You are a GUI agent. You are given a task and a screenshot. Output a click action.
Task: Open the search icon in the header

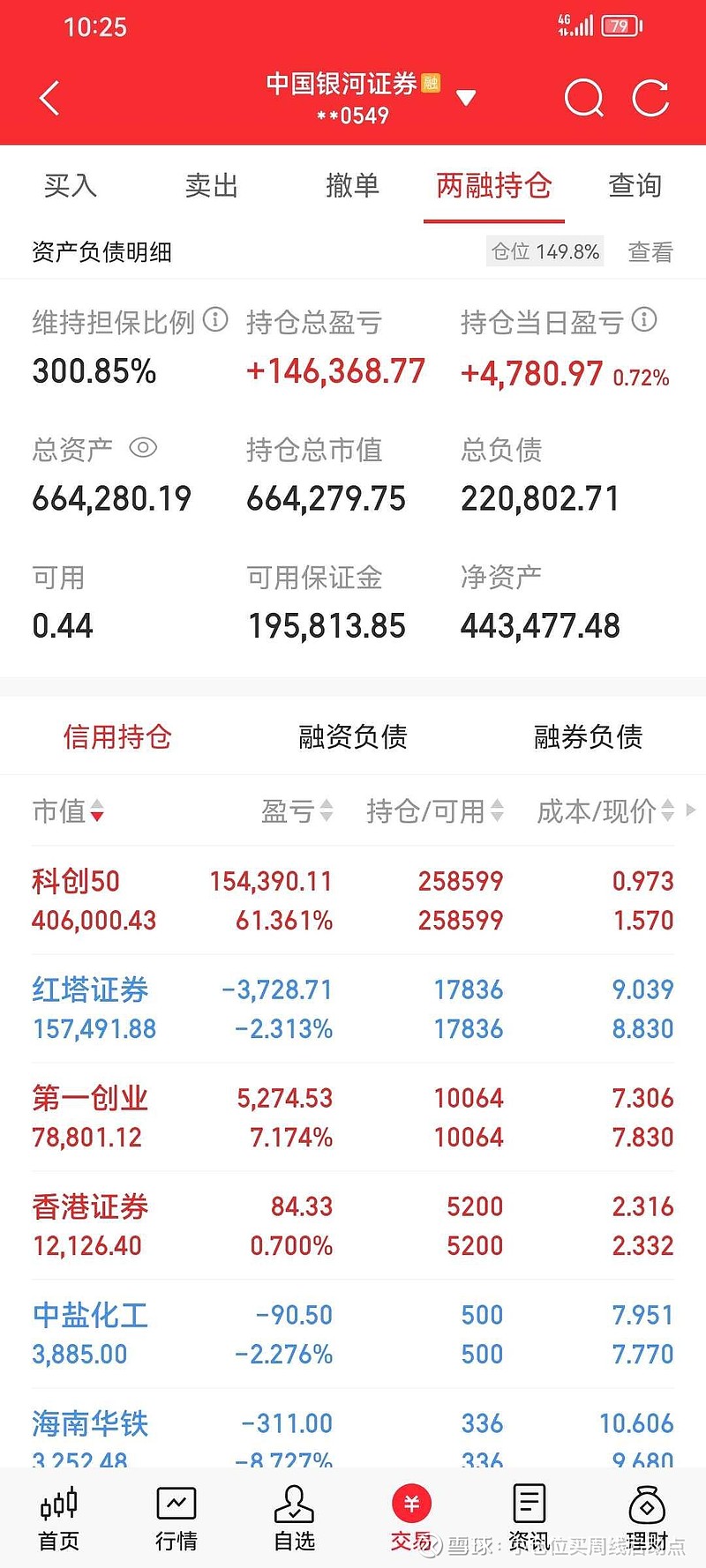tap(584, 98)
